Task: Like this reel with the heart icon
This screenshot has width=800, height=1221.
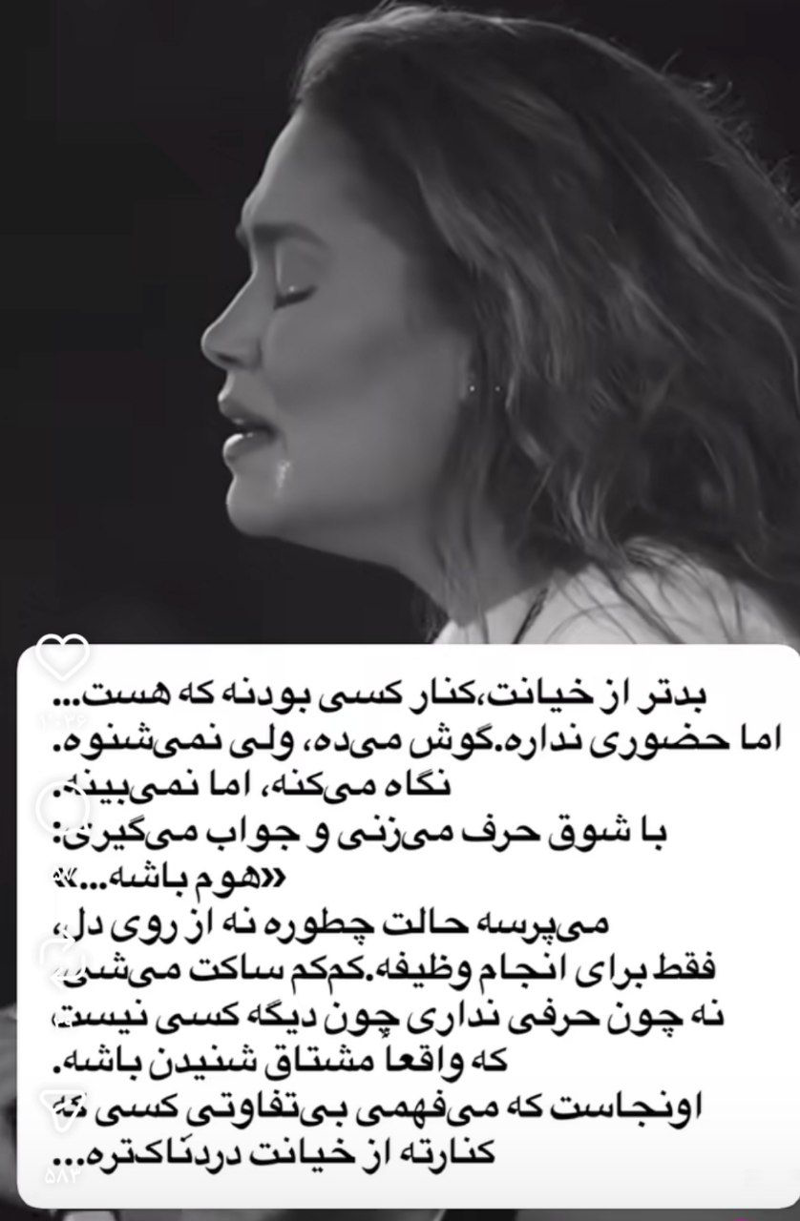Action: (62, 657)
